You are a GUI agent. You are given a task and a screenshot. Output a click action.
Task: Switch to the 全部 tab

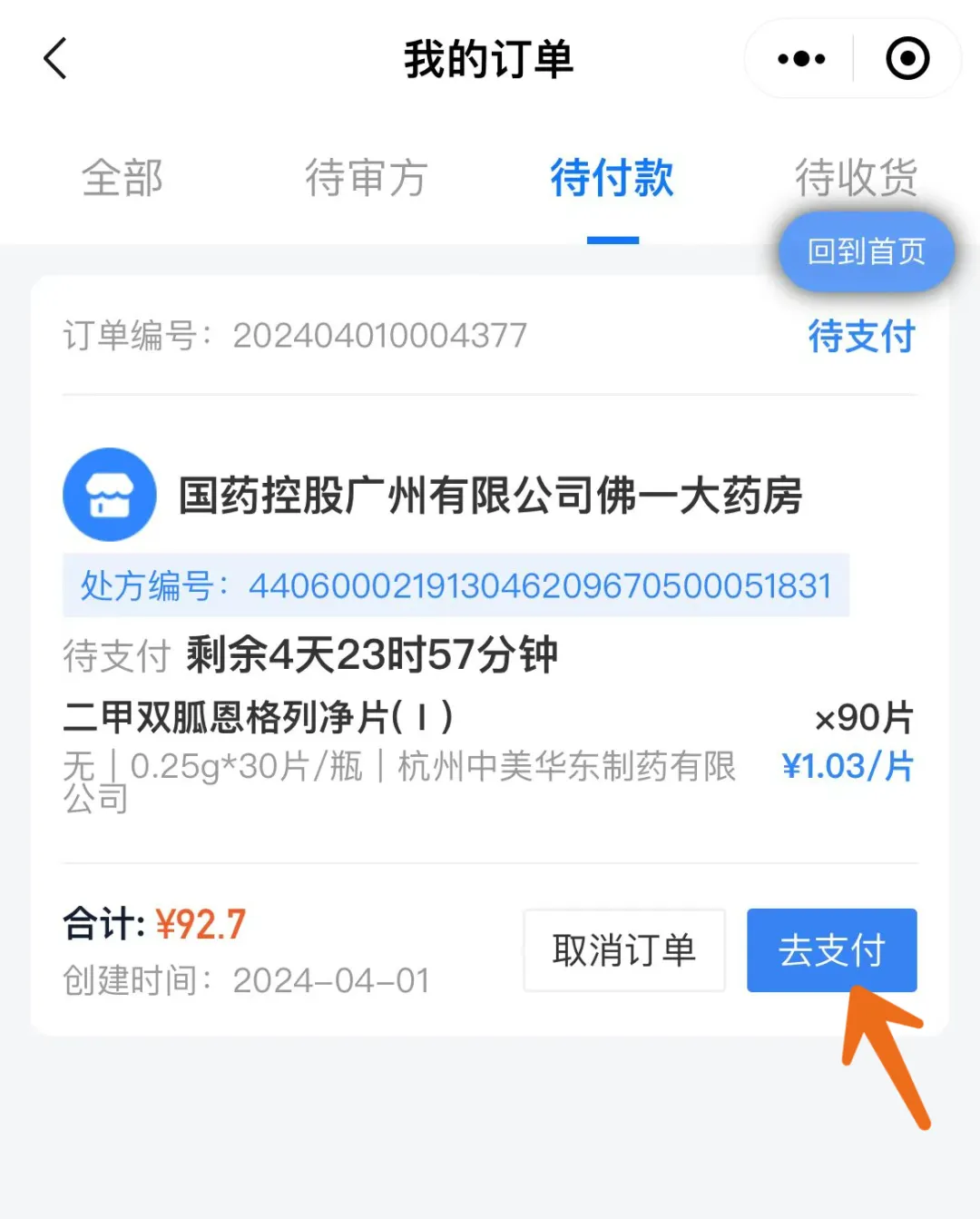[x=122, y=178]
